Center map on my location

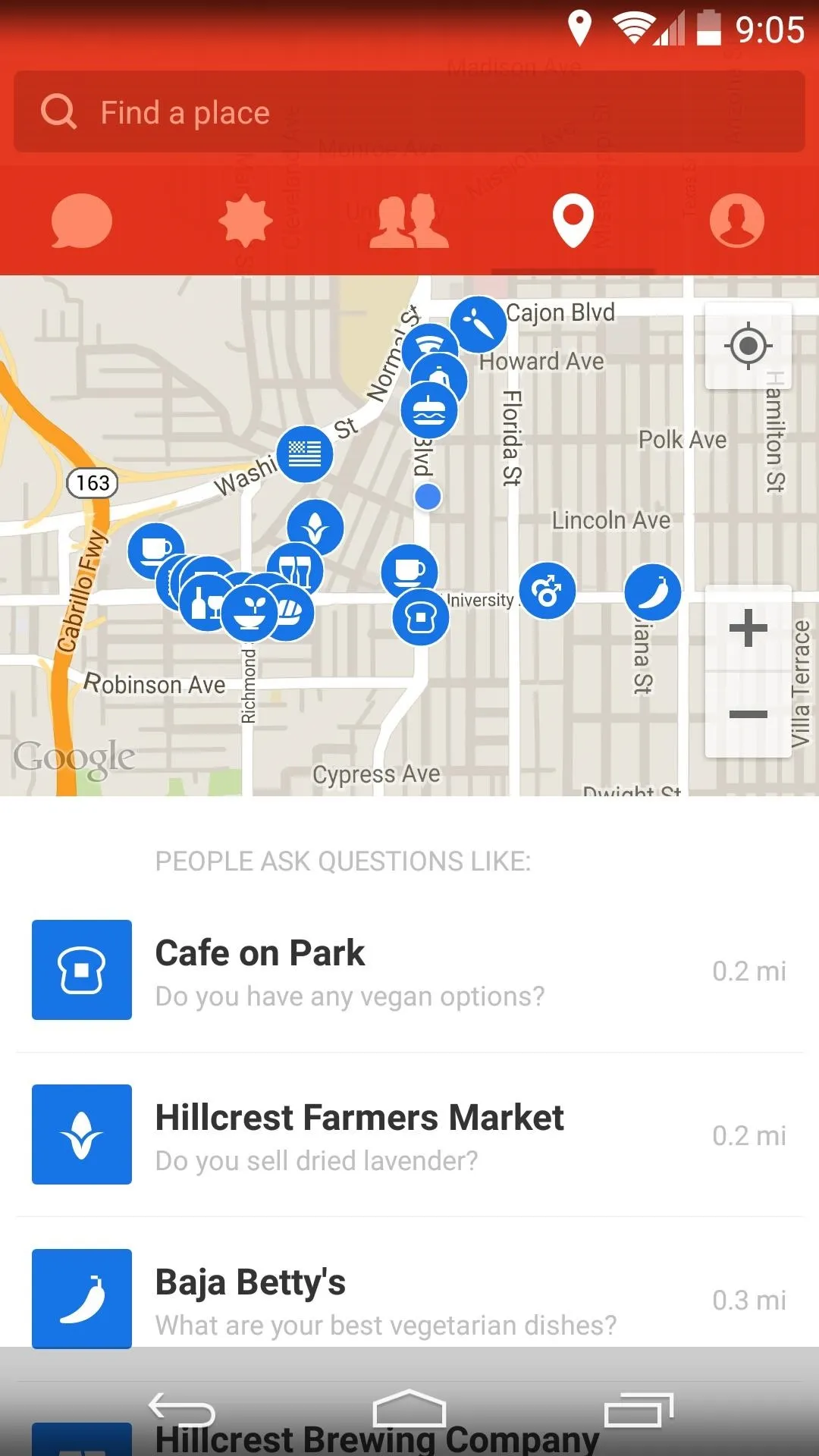[x=748, y=346]
